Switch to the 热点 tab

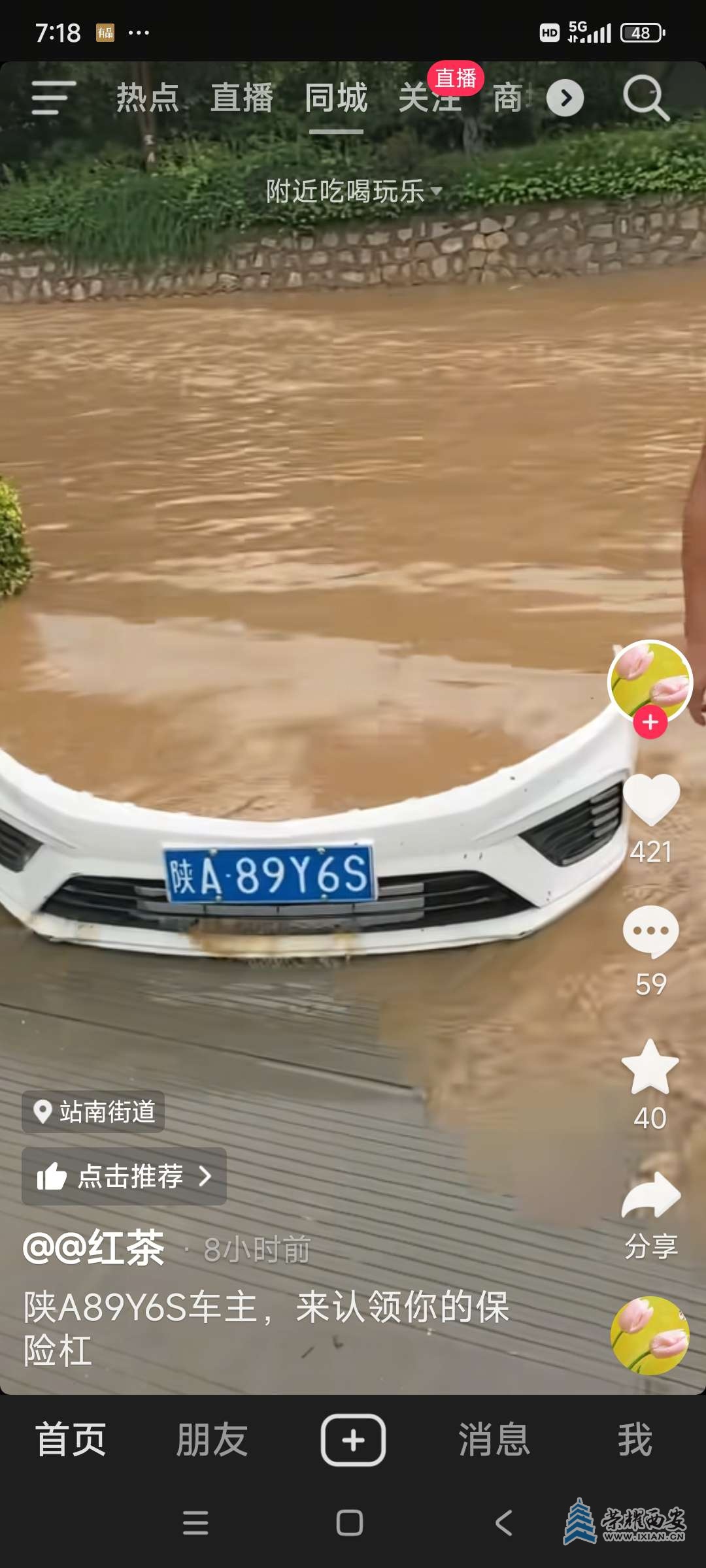pos(148,98)
